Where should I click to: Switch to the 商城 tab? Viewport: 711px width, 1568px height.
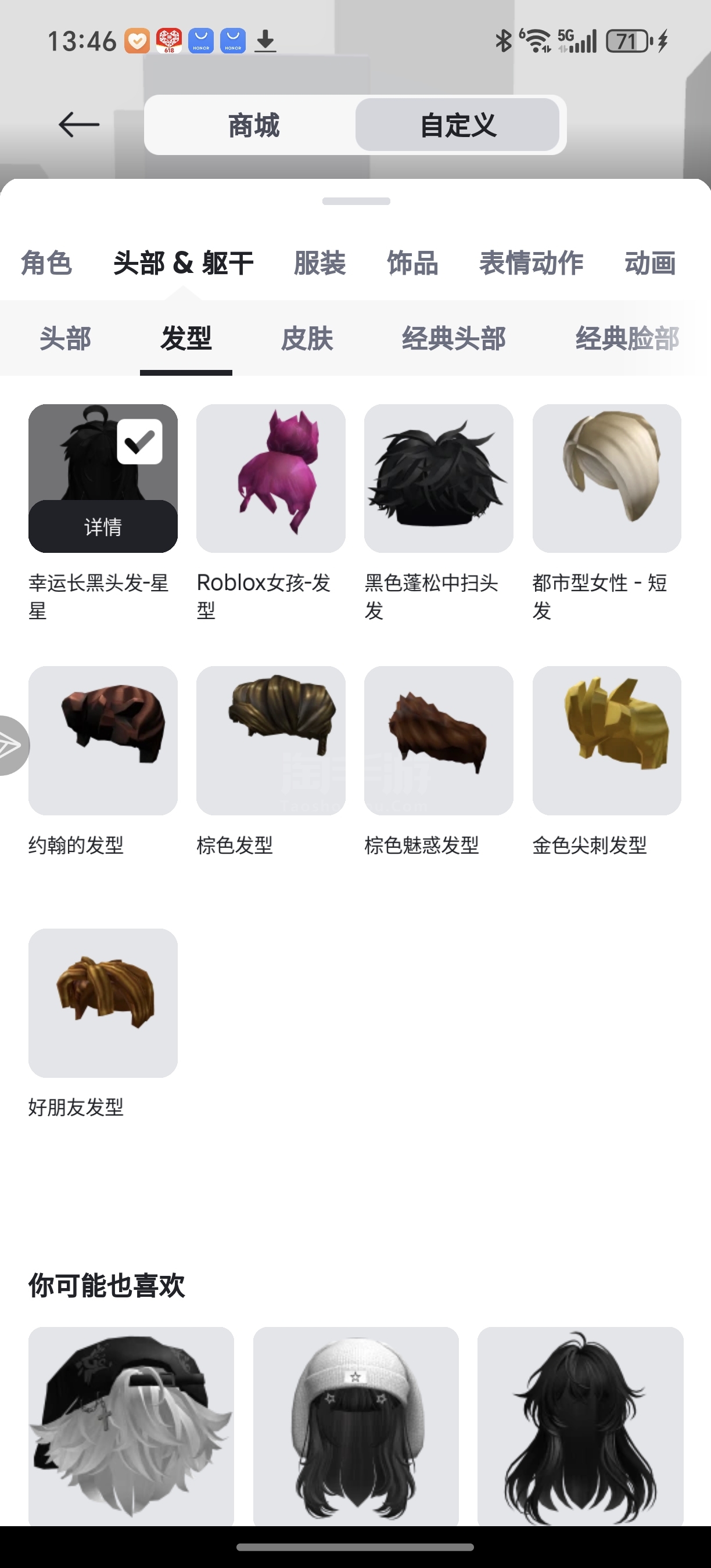253,125
